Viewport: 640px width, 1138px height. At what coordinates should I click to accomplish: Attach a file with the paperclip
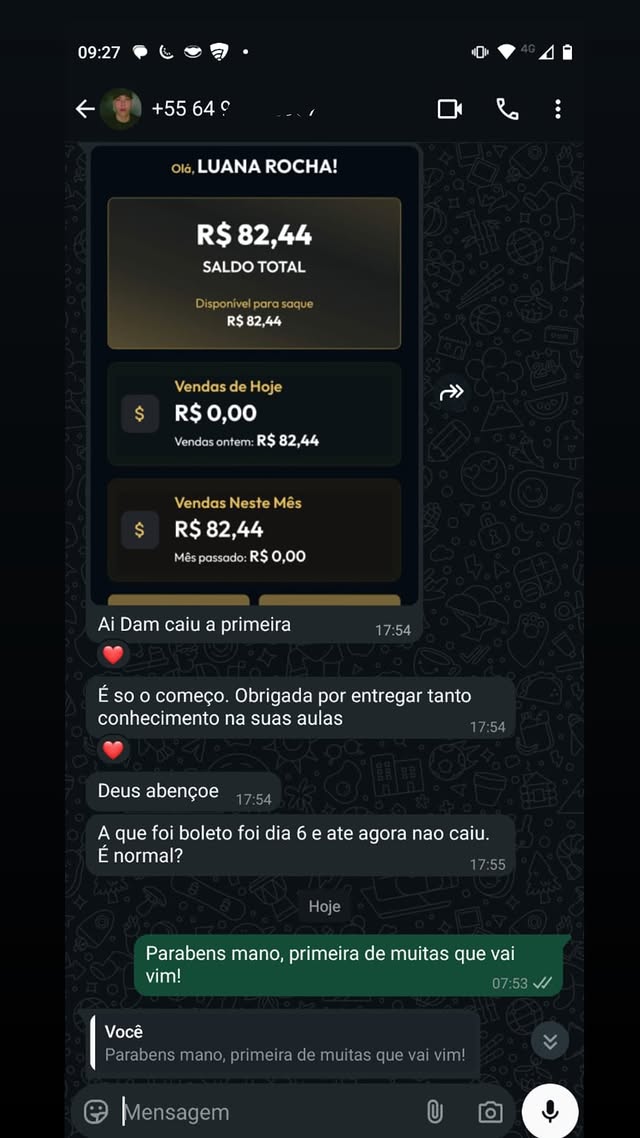(434, 1111)
